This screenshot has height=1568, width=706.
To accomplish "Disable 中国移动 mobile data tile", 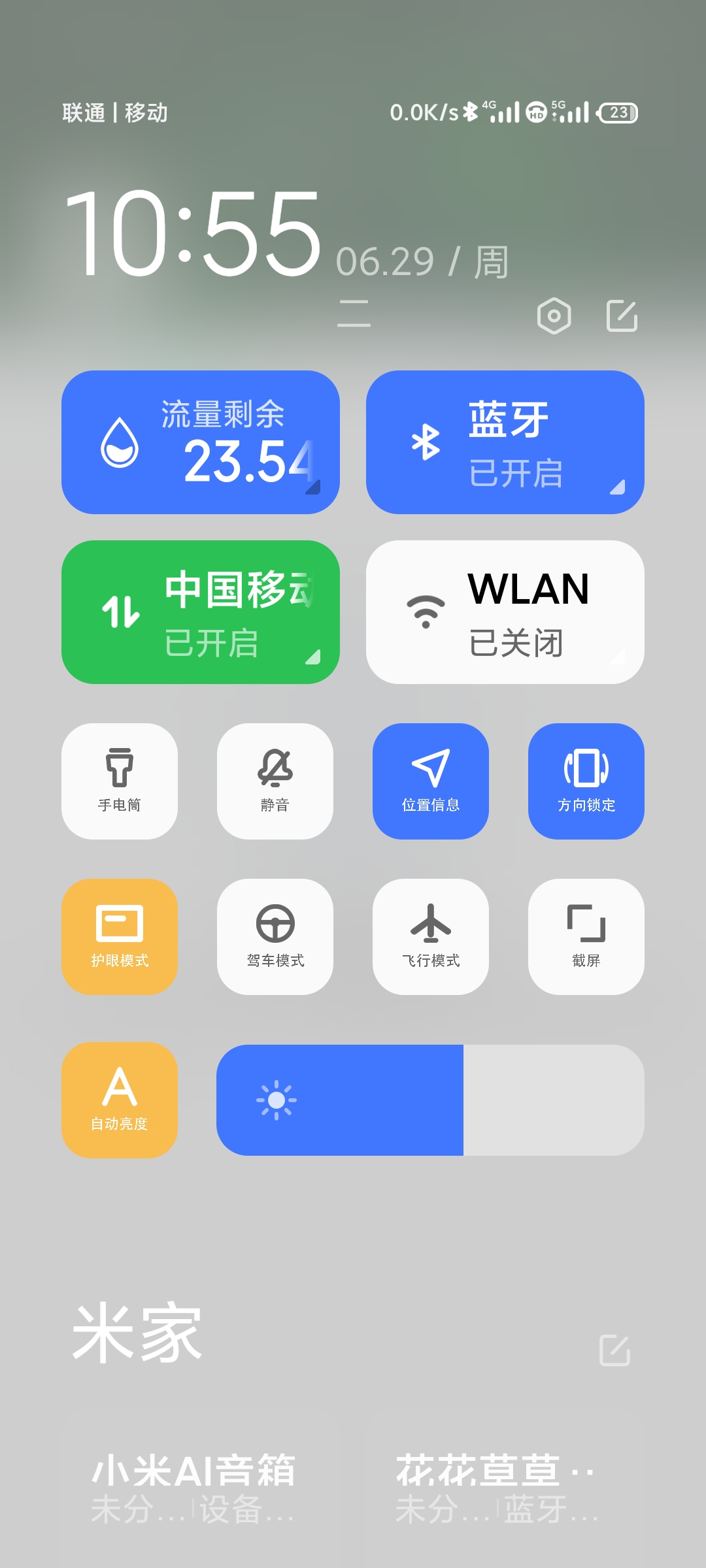I will coord(201,612).
